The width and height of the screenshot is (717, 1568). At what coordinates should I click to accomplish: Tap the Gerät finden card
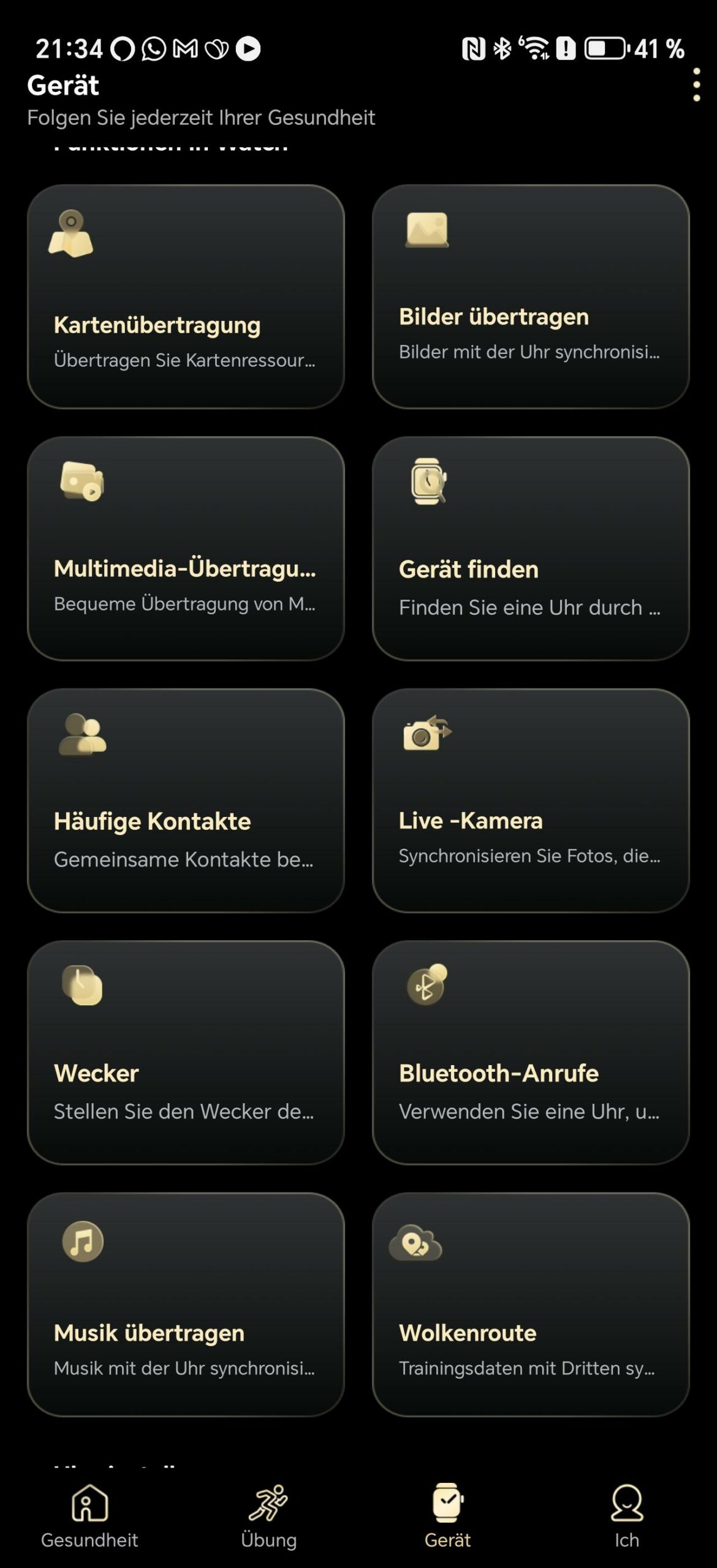530,548
